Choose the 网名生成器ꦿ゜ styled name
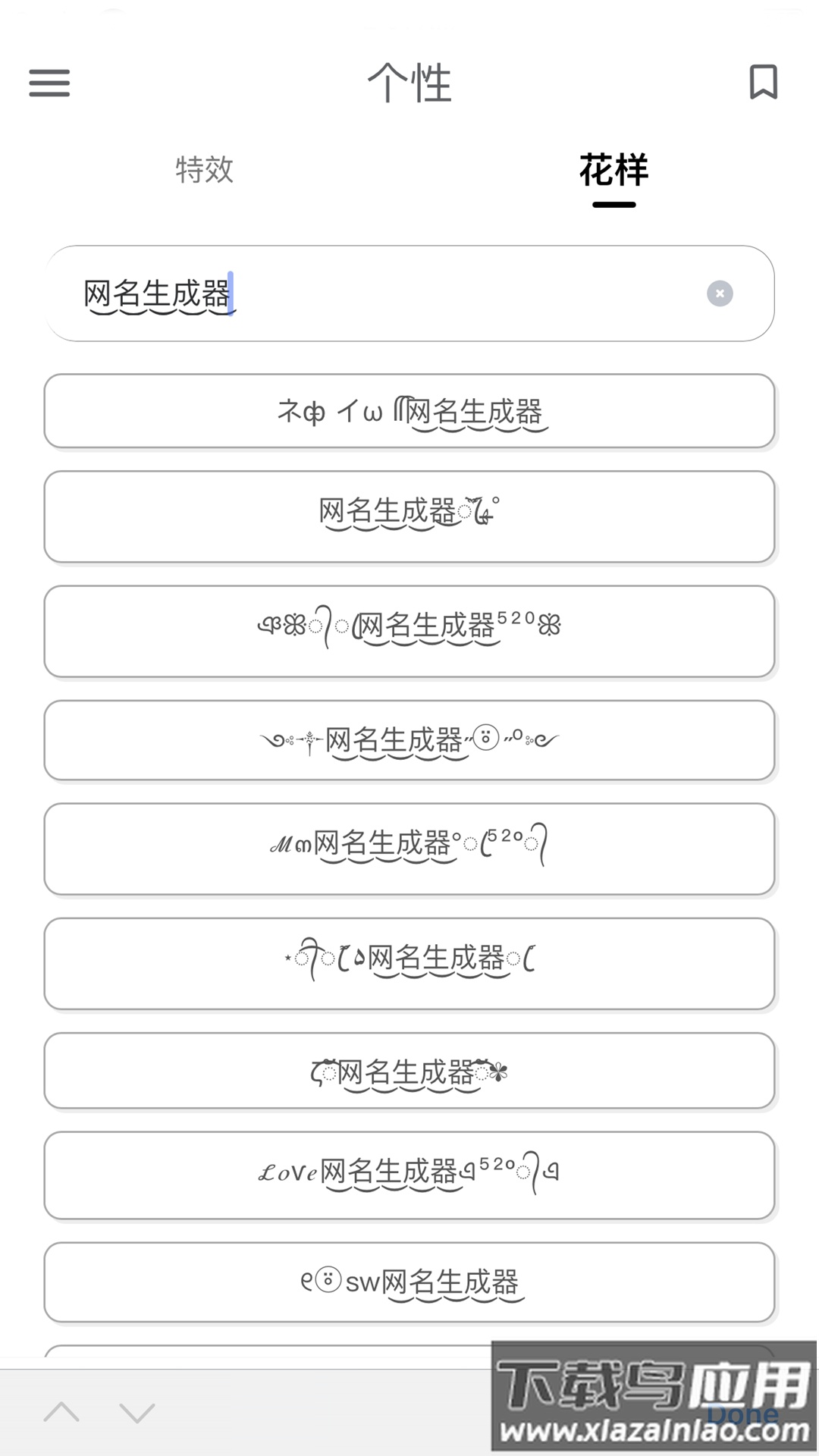 [x=409, y=516]
